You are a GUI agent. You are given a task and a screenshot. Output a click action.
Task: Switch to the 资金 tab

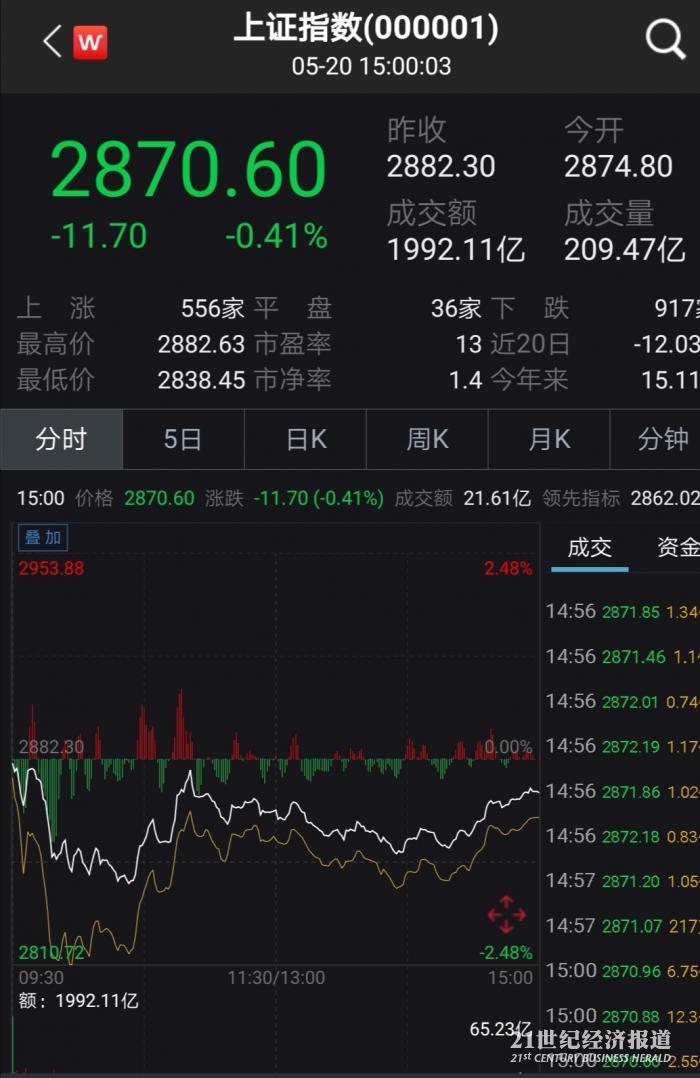click(677, 547)
